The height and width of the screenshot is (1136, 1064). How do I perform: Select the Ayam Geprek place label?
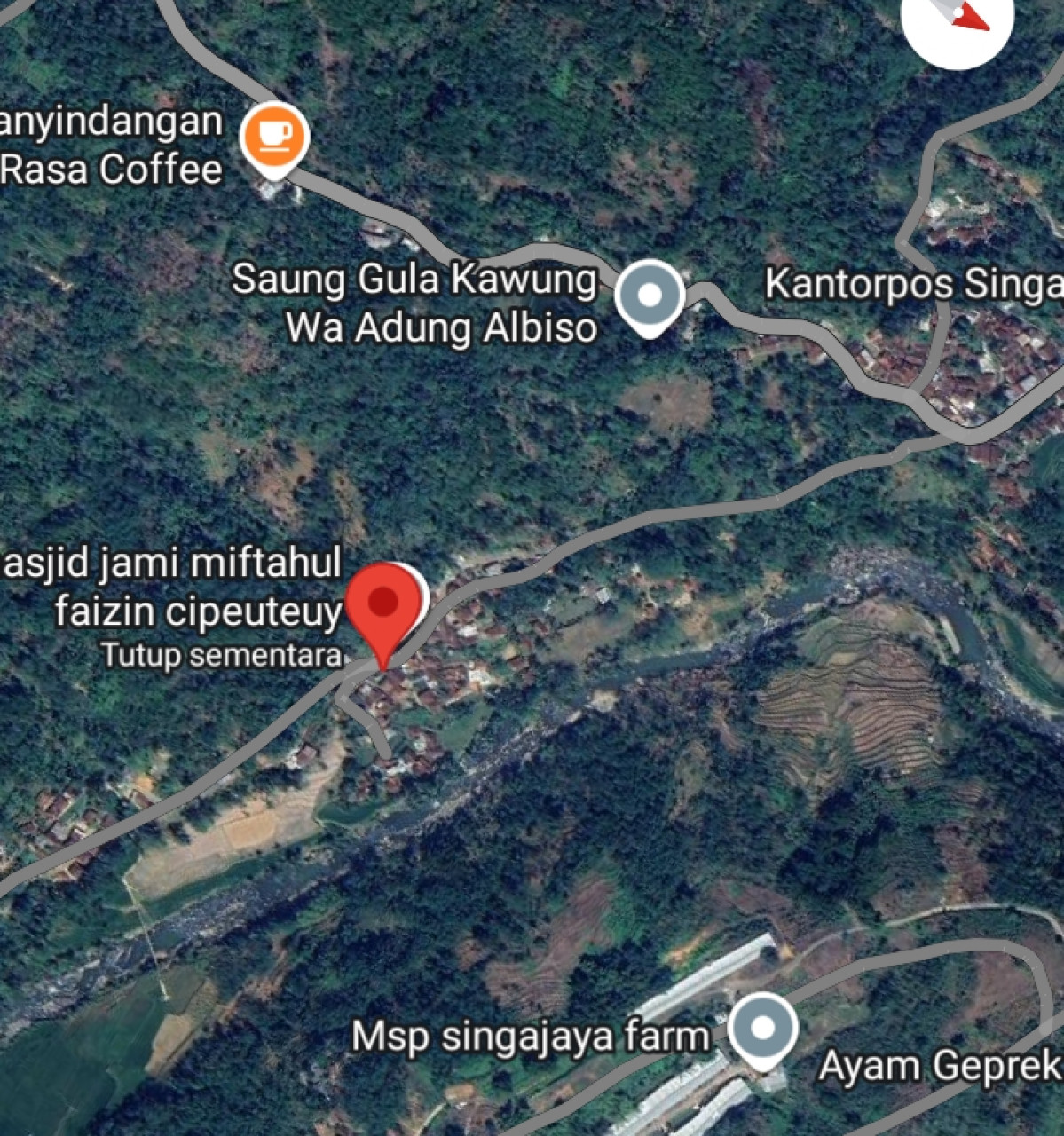pos(939,1066)
